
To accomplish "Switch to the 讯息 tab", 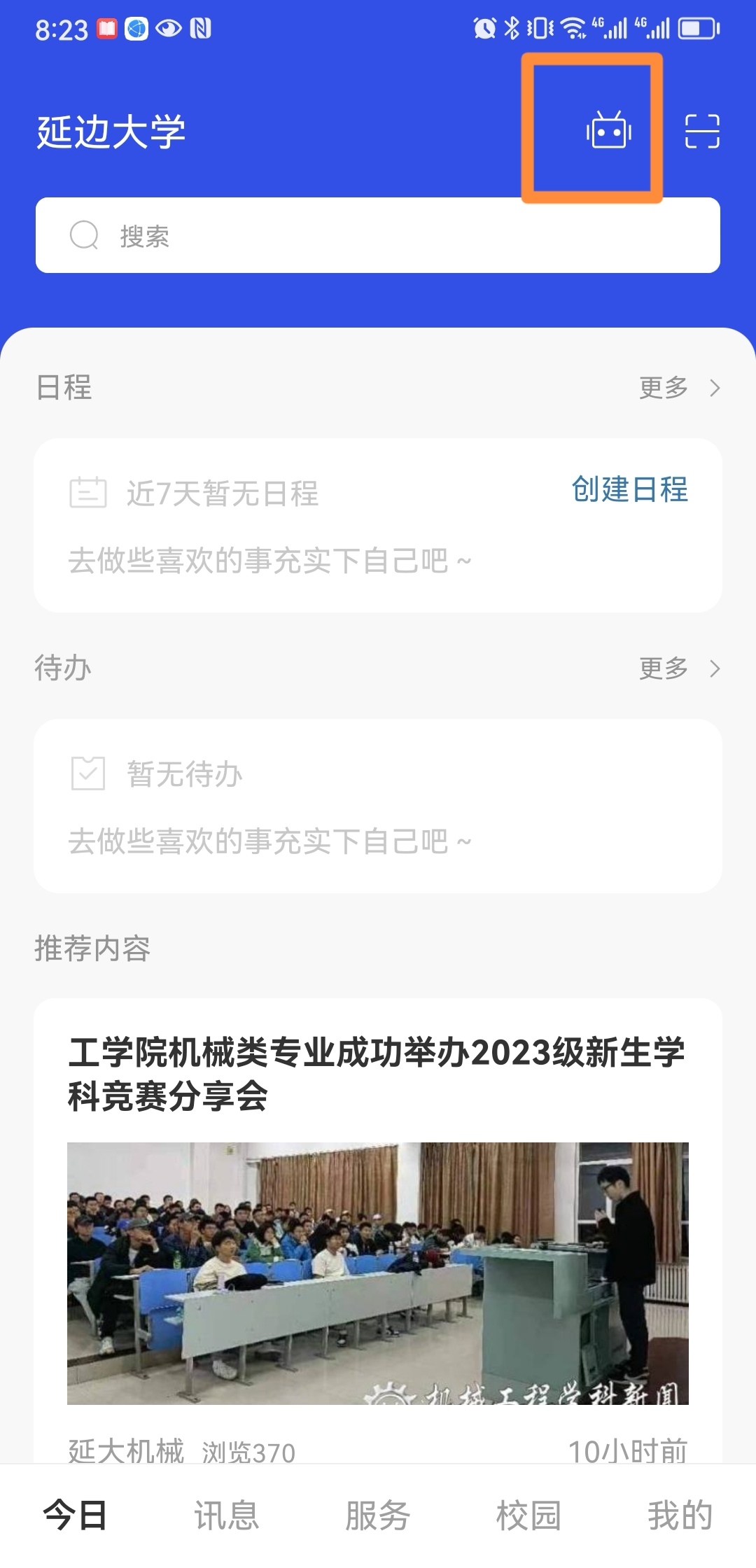I will 226,1515.
